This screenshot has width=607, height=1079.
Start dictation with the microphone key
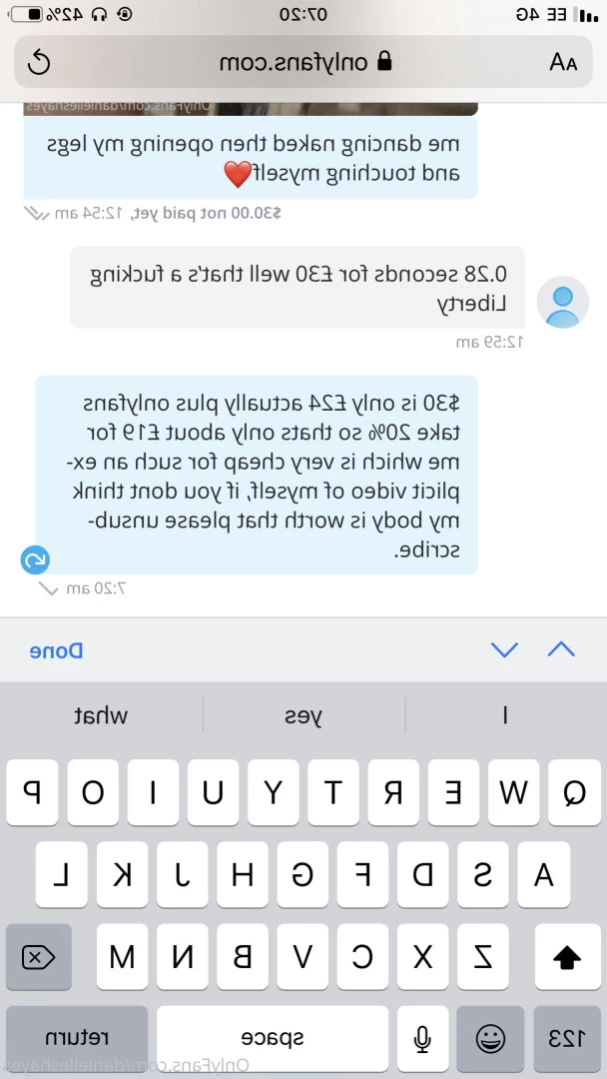[422, 1039]
